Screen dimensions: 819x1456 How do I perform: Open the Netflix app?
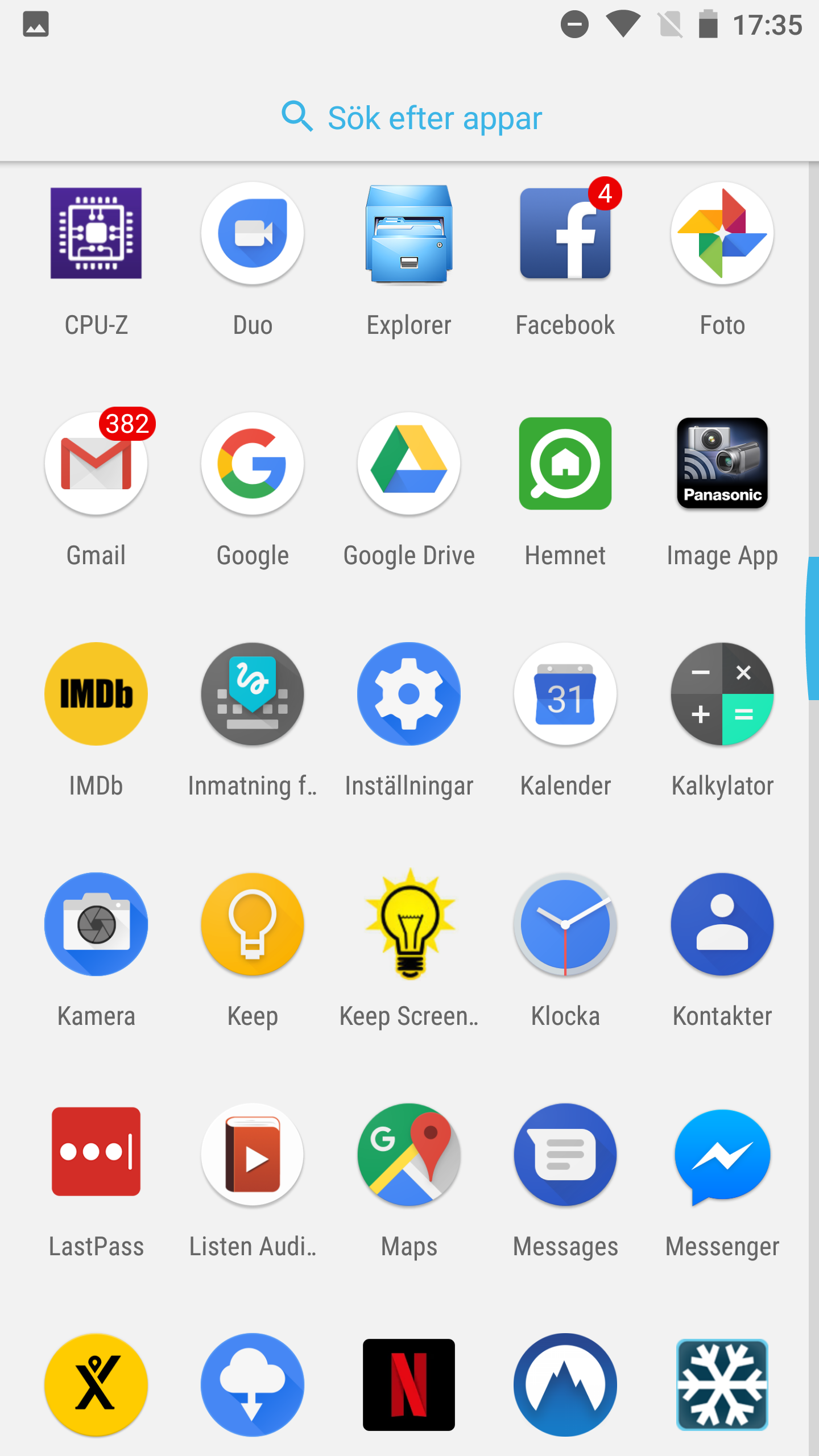point(409,1385)
